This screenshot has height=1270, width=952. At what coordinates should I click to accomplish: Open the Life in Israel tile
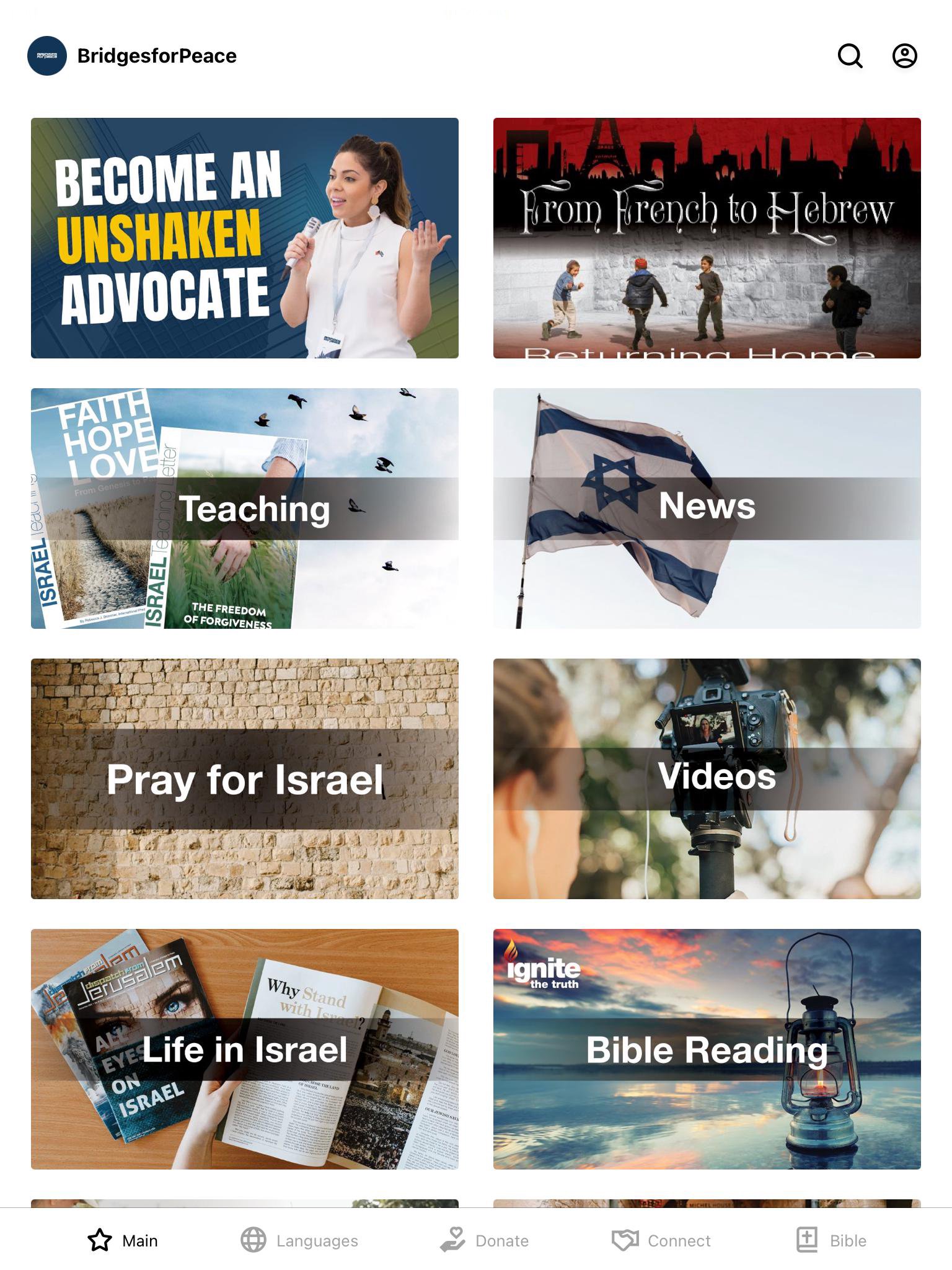(245, 1049)
